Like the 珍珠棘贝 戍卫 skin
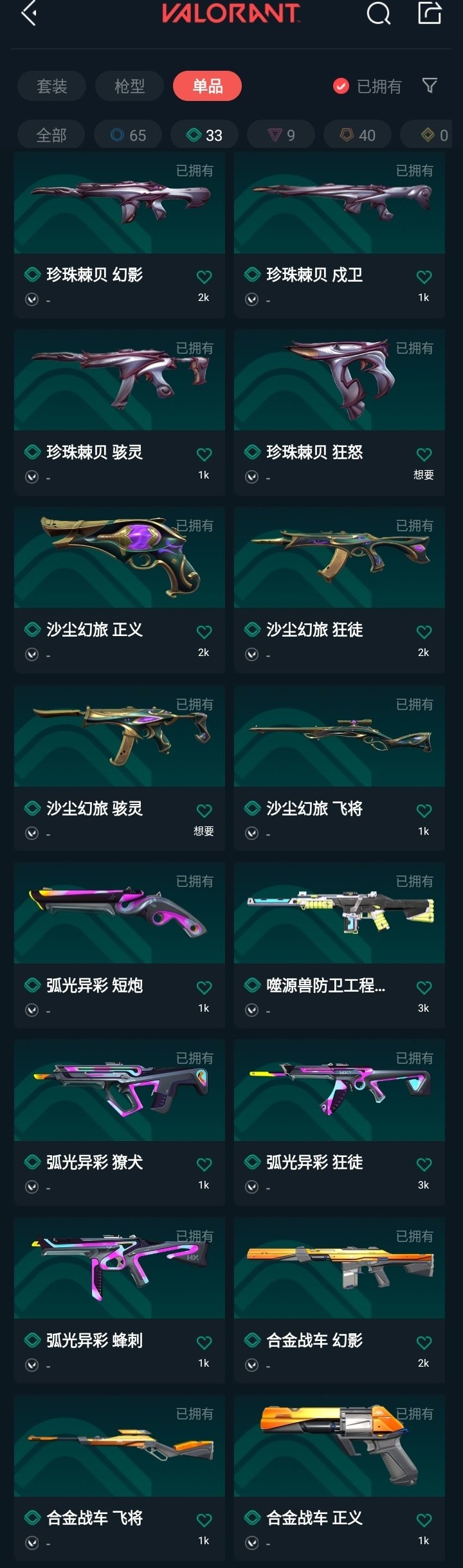Viewport: 463px width, 1568px height. coord(424,277)
